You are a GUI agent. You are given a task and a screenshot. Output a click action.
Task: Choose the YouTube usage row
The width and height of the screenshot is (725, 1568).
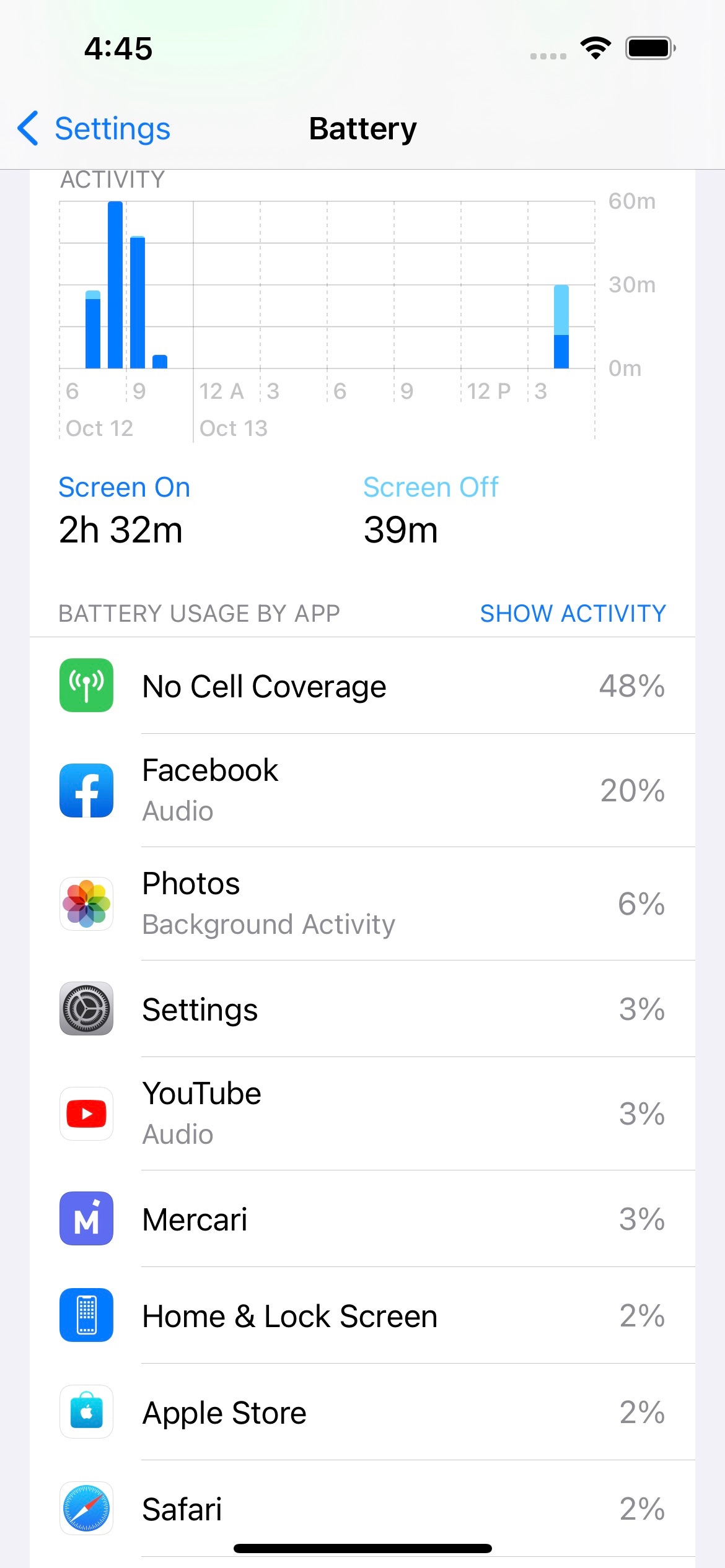362,1113
